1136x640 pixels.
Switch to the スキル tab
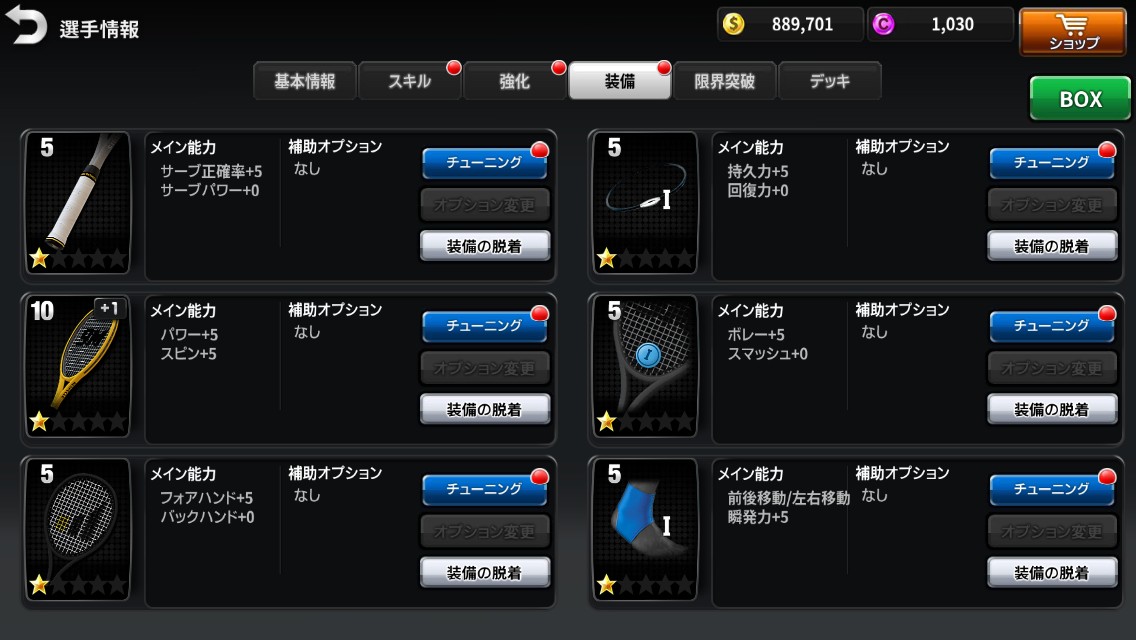click(410, 81)
